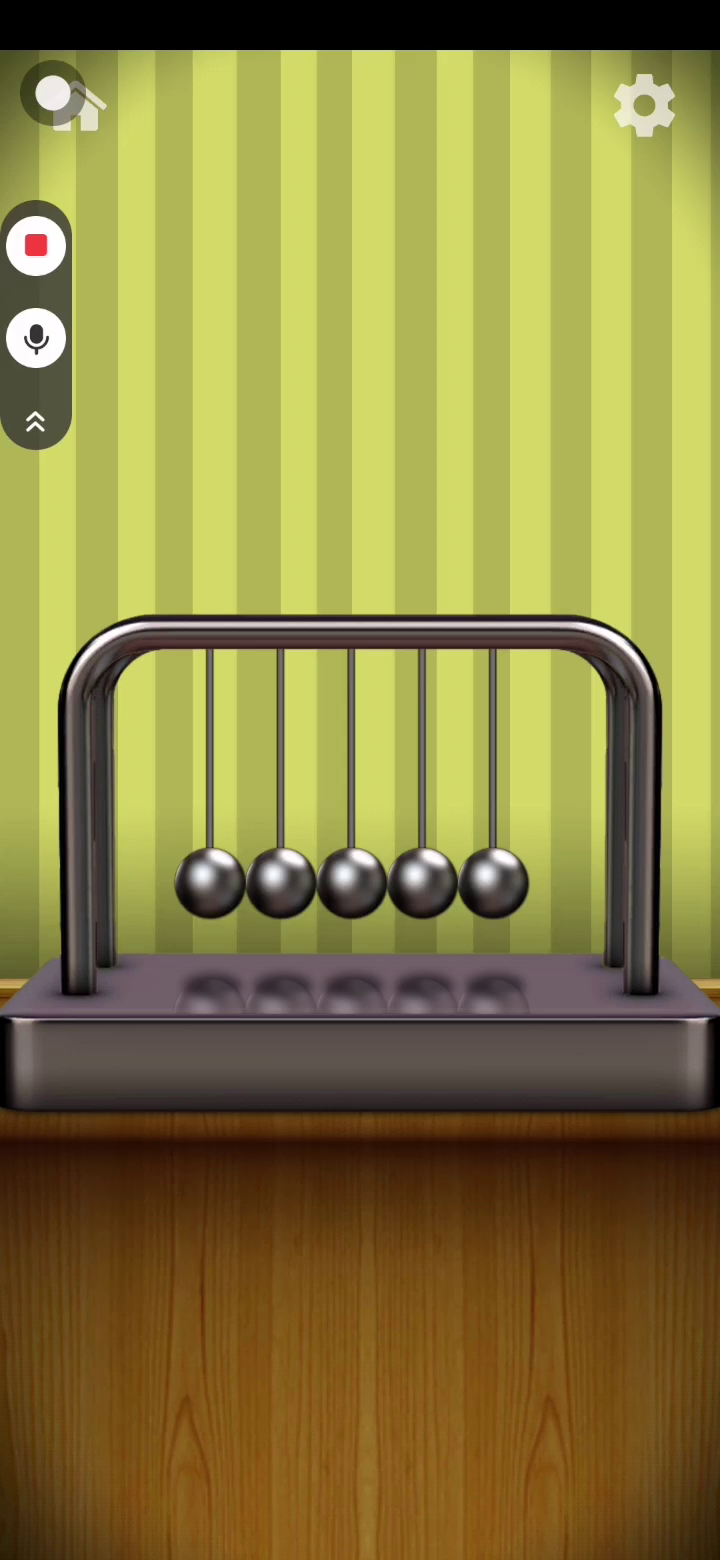720x1560 pixels.
Task: Collapse the recording toolbar
Action: click(36, 422)
